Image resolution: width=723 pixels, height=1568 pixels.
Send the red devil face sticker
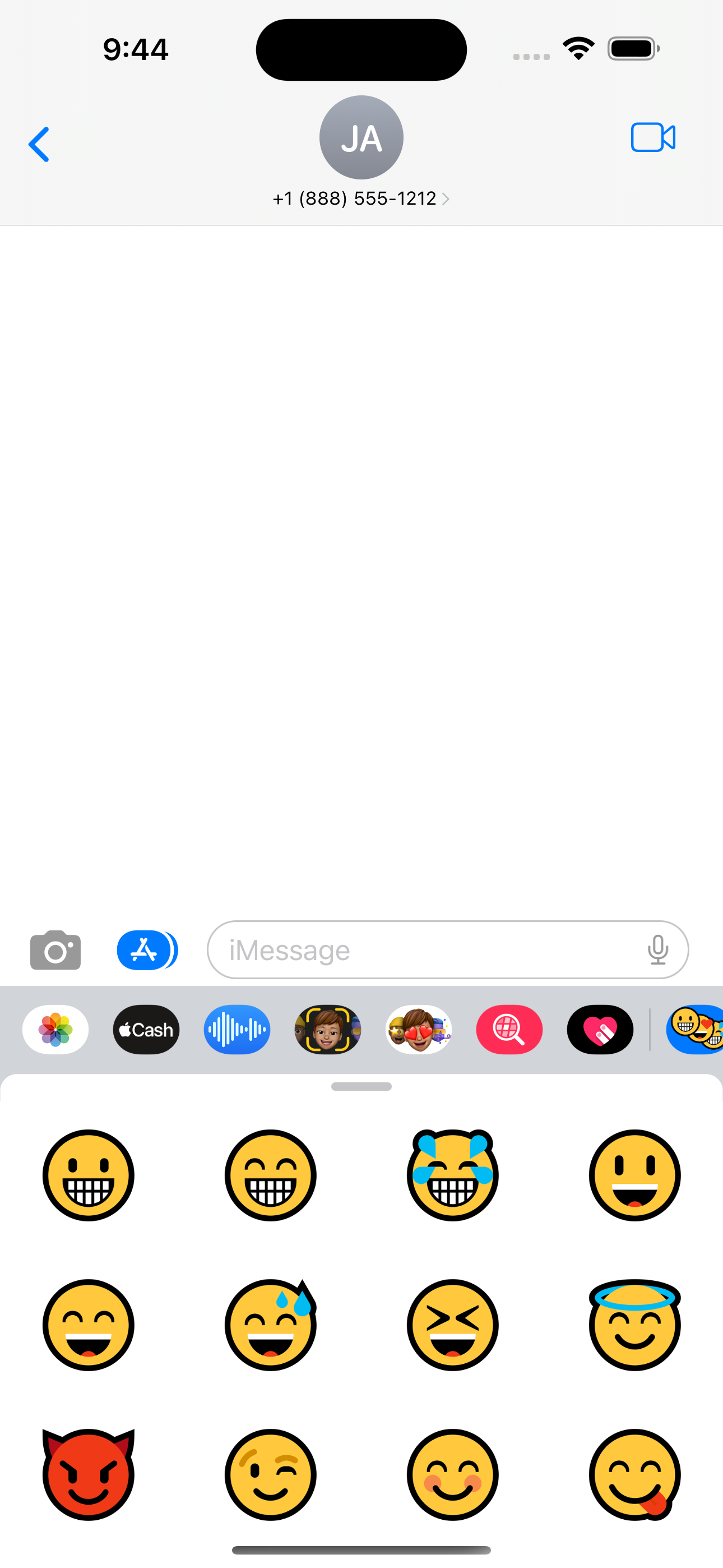point(88,1474)
